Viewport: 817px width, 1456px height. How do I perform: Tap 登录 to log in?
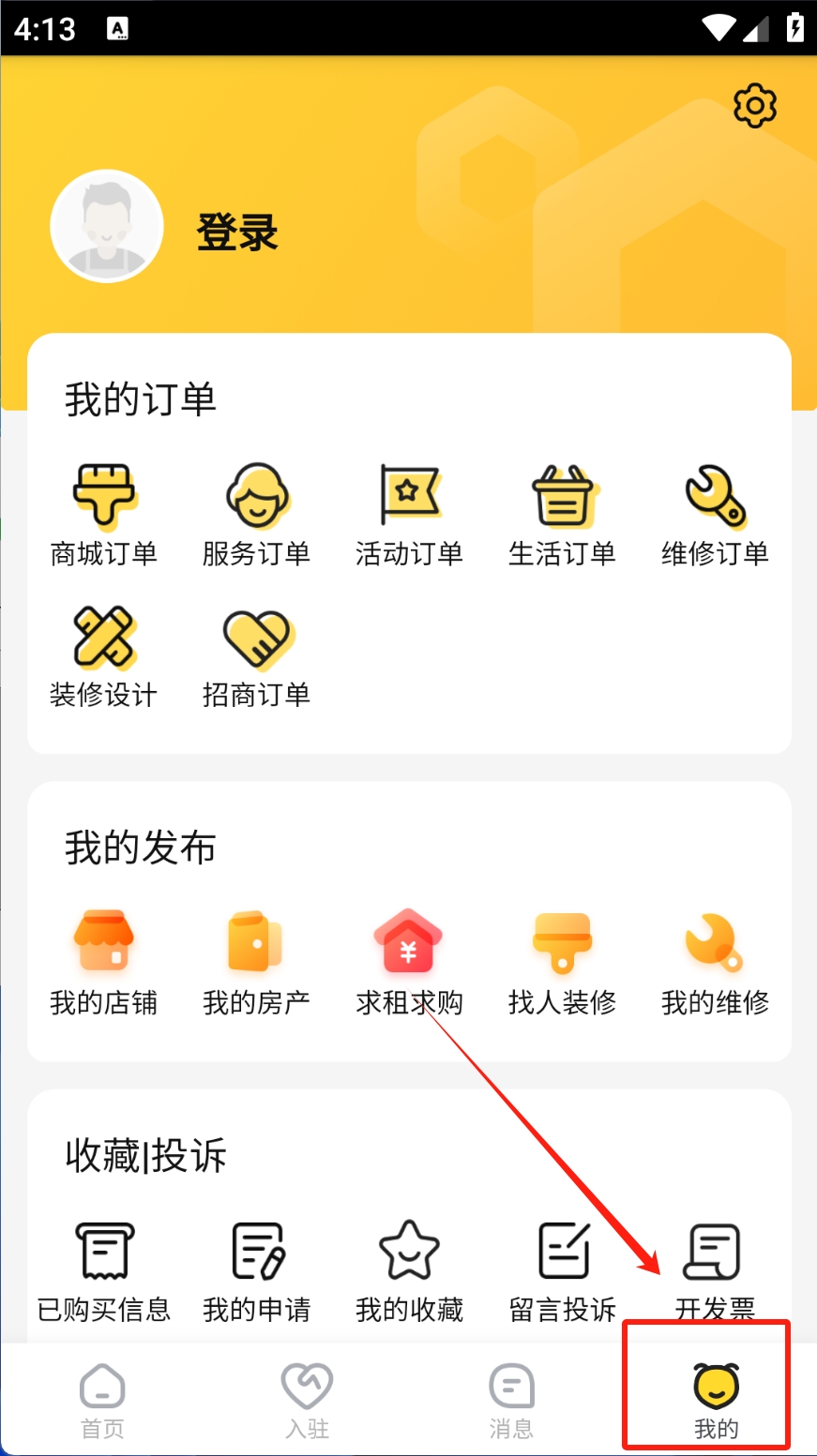coord(237,233)
